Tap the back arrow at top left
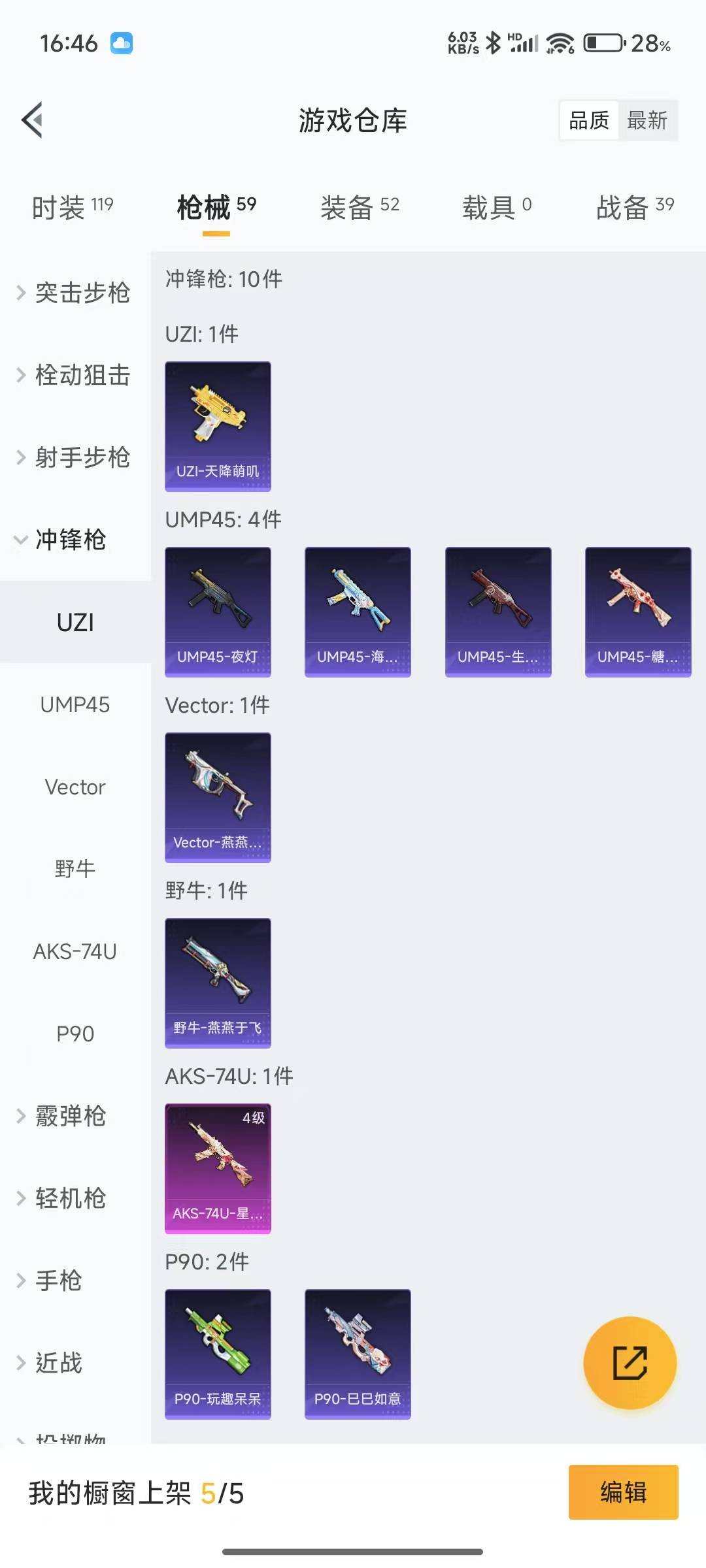Image resolution: width=706 pixels, height=1568 pixels. click(33, 120)
